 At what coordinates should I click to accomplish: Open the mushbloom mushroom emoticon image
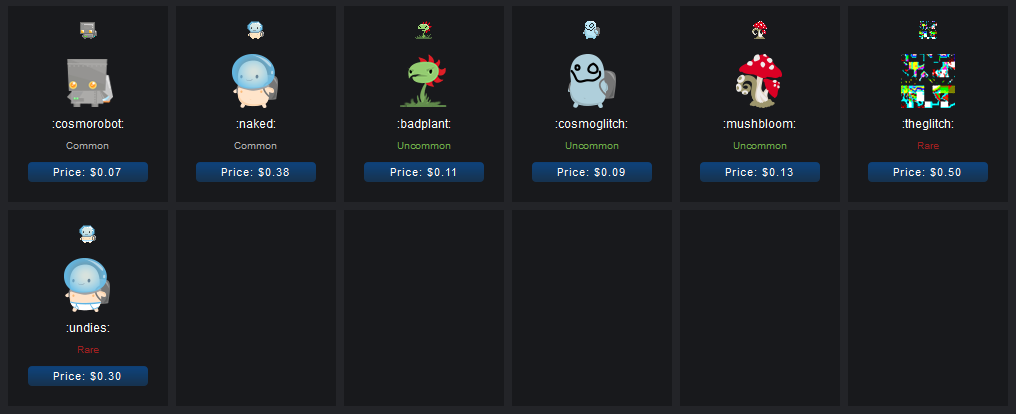click(x=760, y=82)
